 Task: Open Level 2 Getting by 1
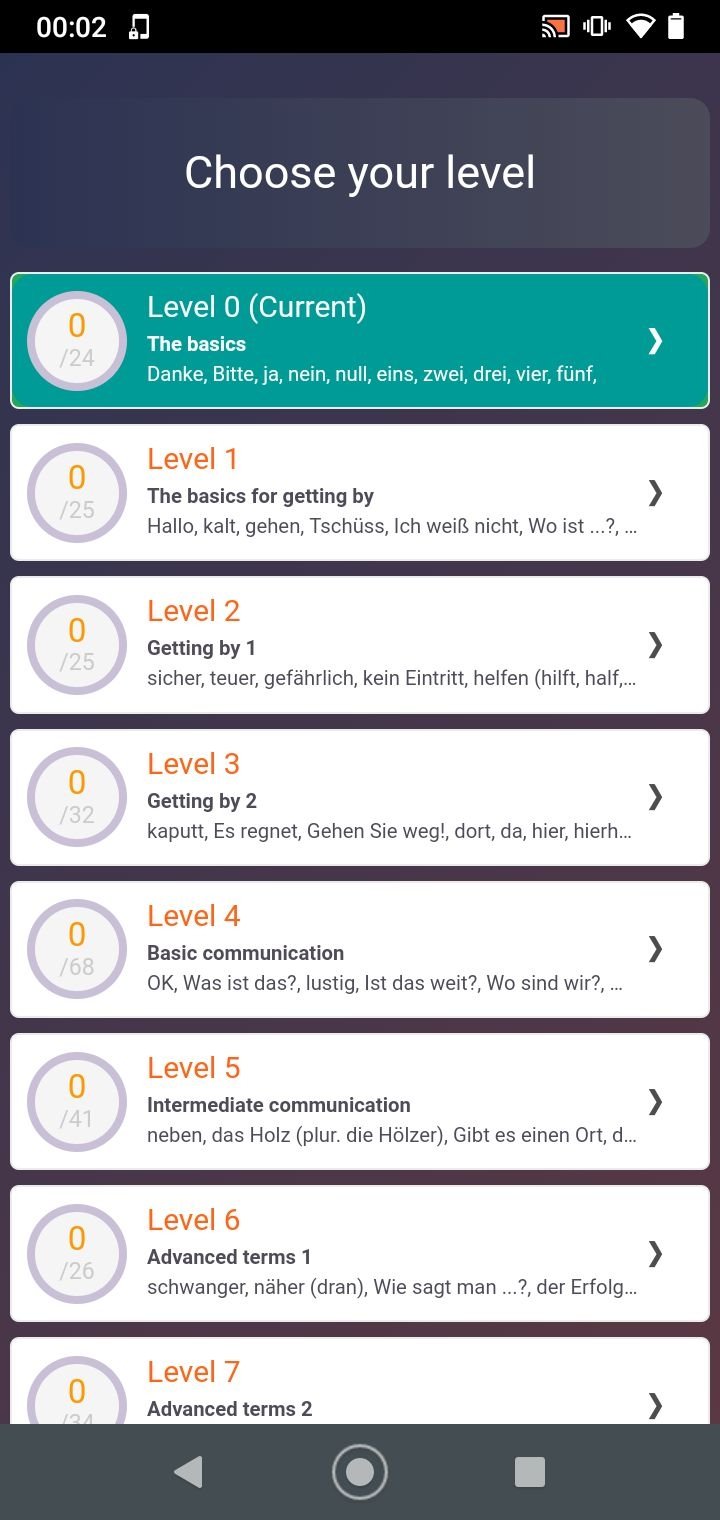coord(360,645)
